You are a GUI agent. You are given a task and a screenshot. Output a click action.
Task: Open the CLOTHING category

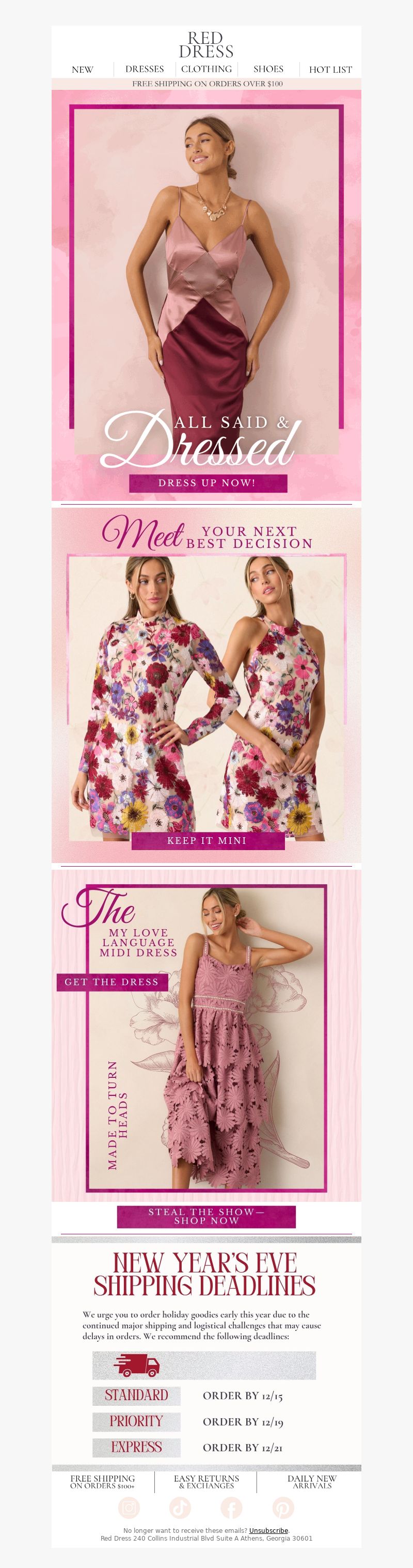pos(206,69)
